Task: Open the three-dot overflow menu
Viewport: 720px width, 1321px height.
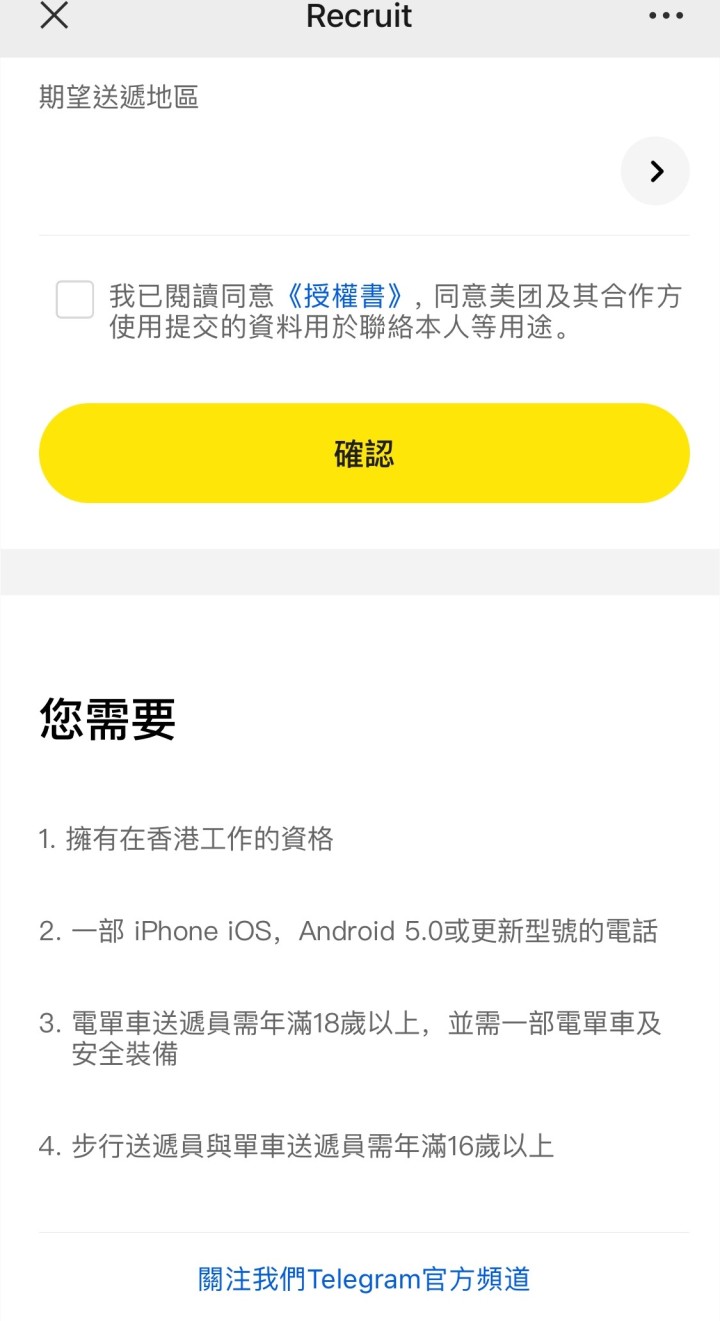Action: click(x=666, y=16)
